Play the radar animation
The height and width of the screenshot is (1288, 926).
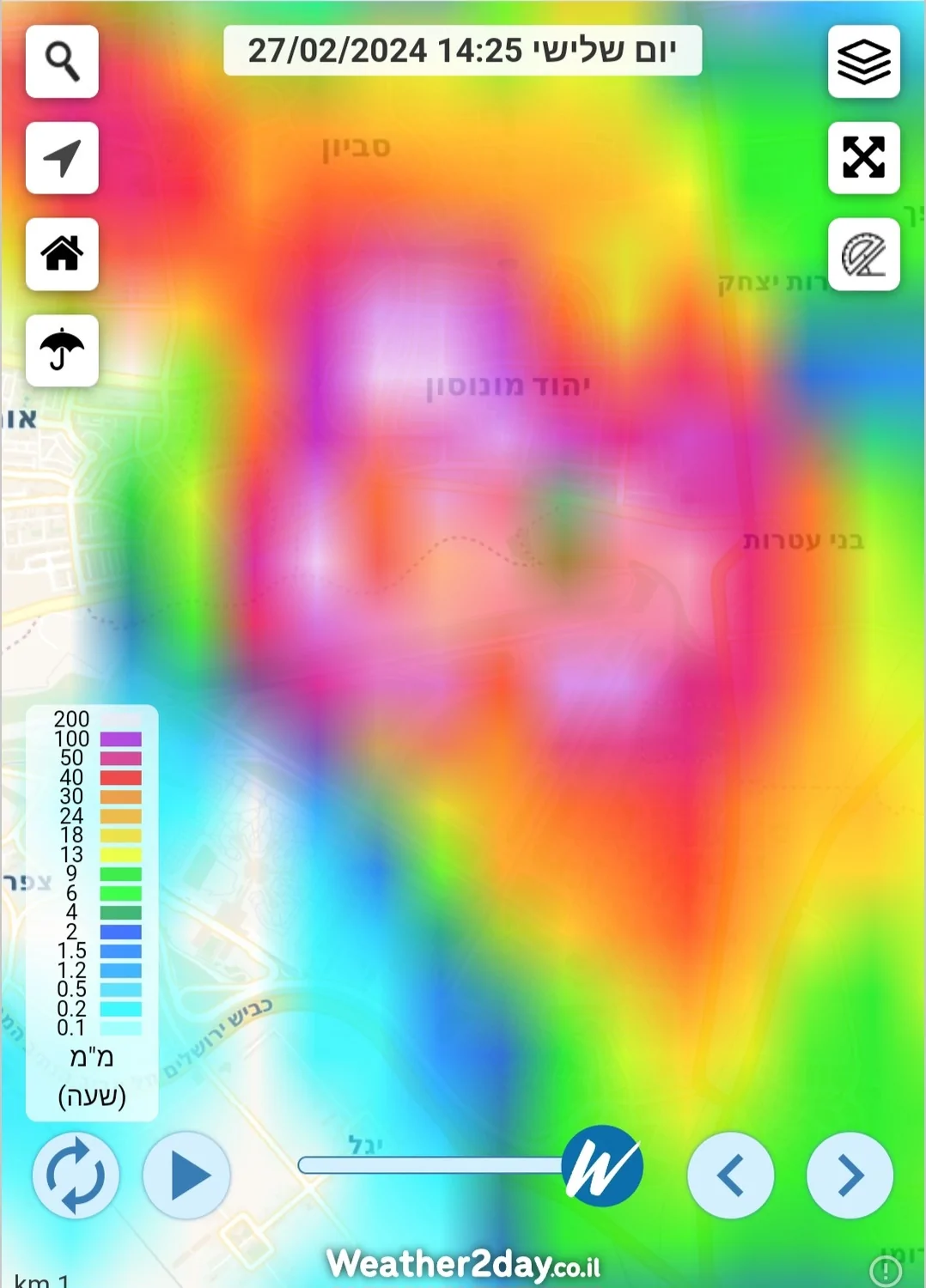coord(186,1176)
